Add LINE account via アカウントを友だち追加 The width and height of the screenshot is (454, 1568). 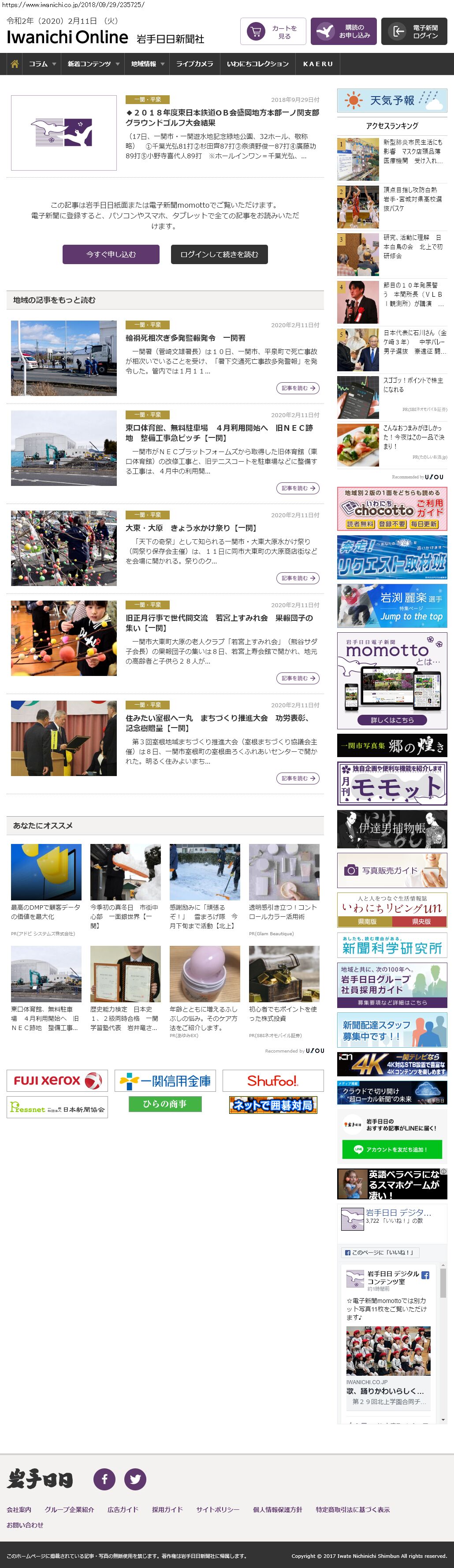pos(392,1149)
